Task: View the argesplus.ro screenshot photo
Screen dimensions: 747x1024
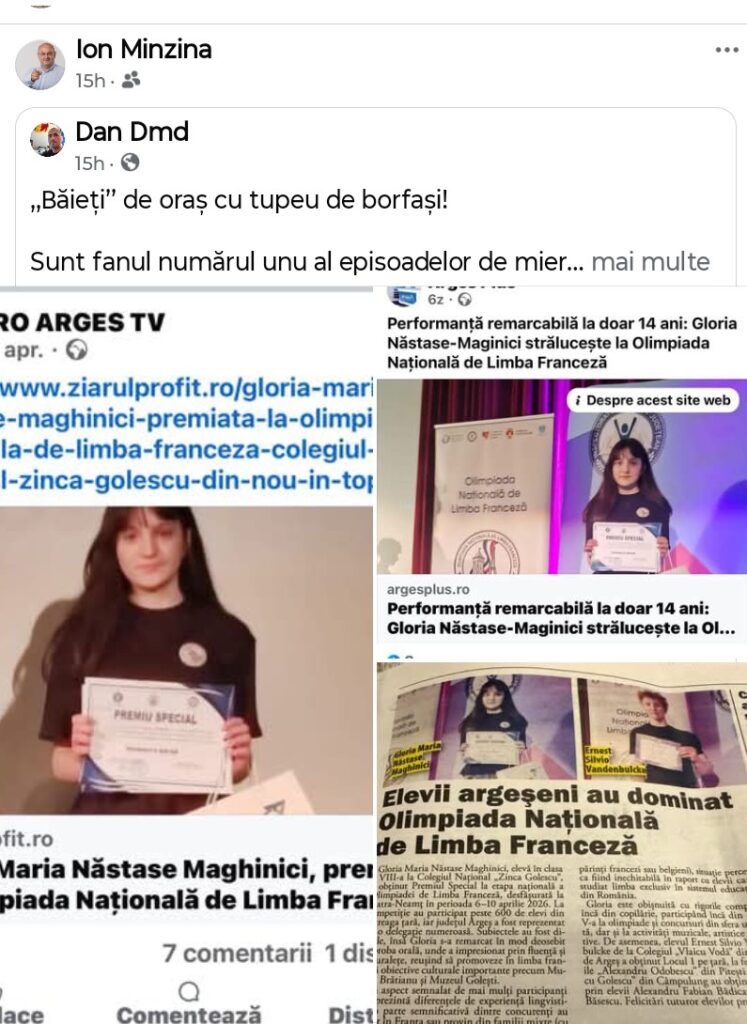Action: (x=562, y=470)
